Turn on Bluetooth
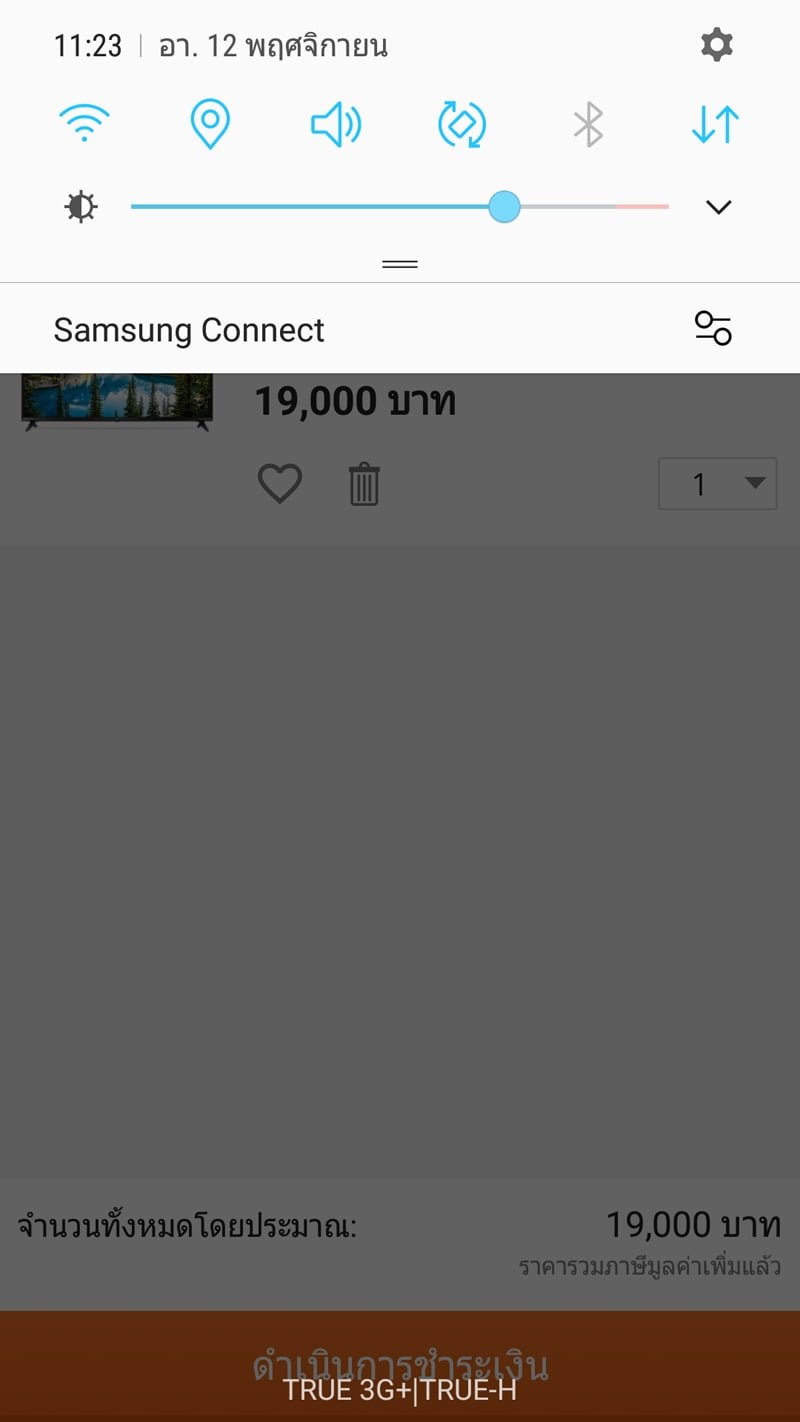 tap(588, 125)
